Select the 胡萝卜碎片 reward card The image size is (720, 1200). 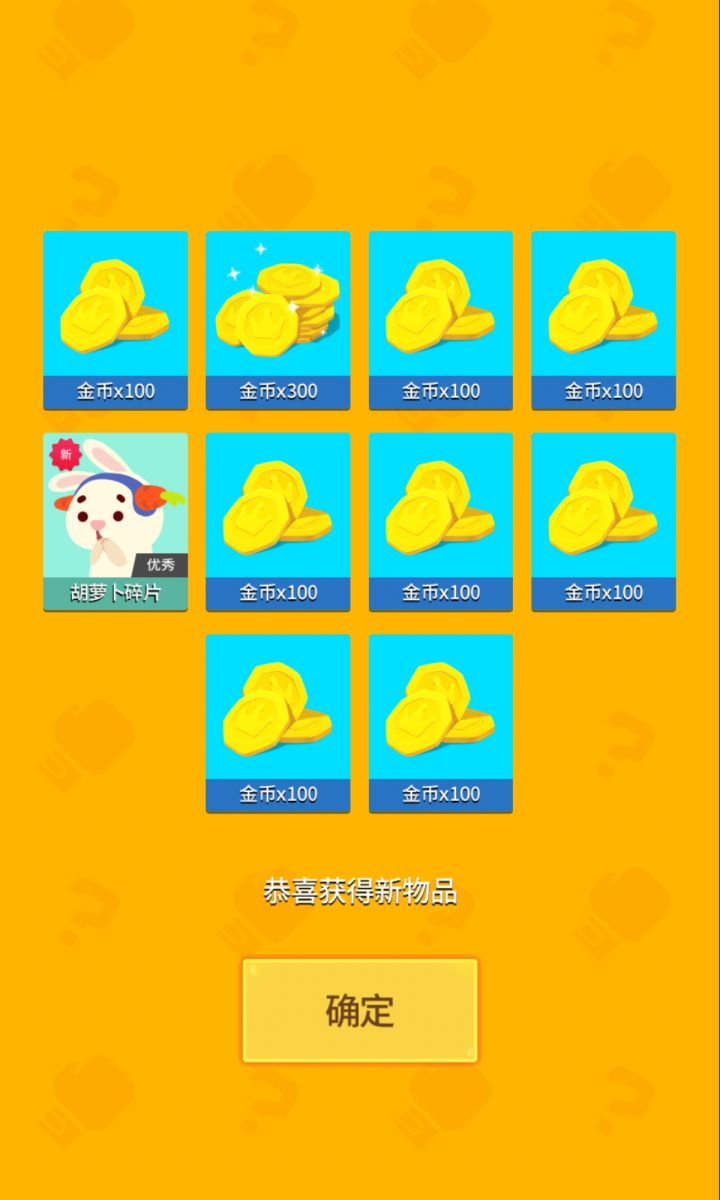point(113,520)
